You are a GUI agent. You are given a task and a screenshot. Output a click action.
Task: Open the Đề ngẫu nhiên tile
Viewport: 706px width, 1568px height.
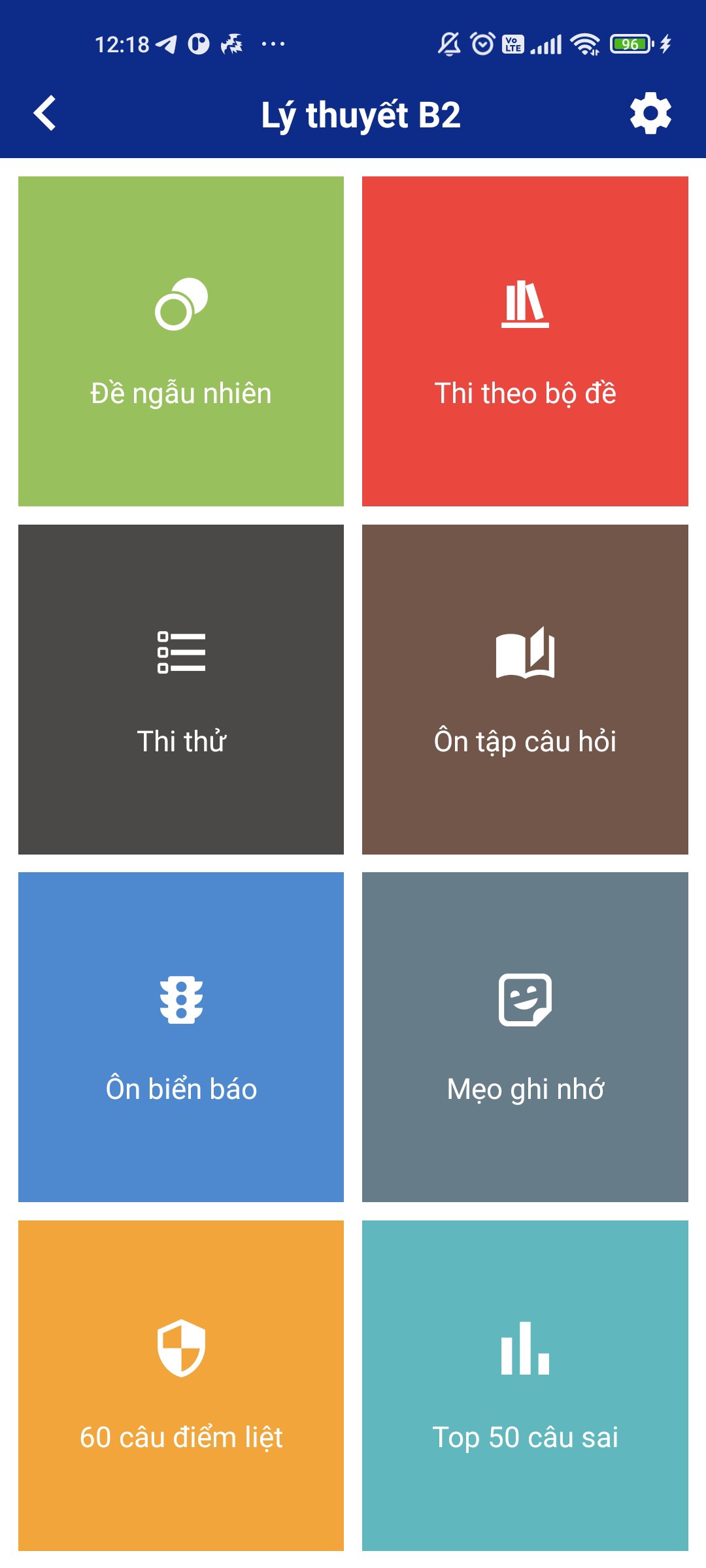click(x=181, y=341)
